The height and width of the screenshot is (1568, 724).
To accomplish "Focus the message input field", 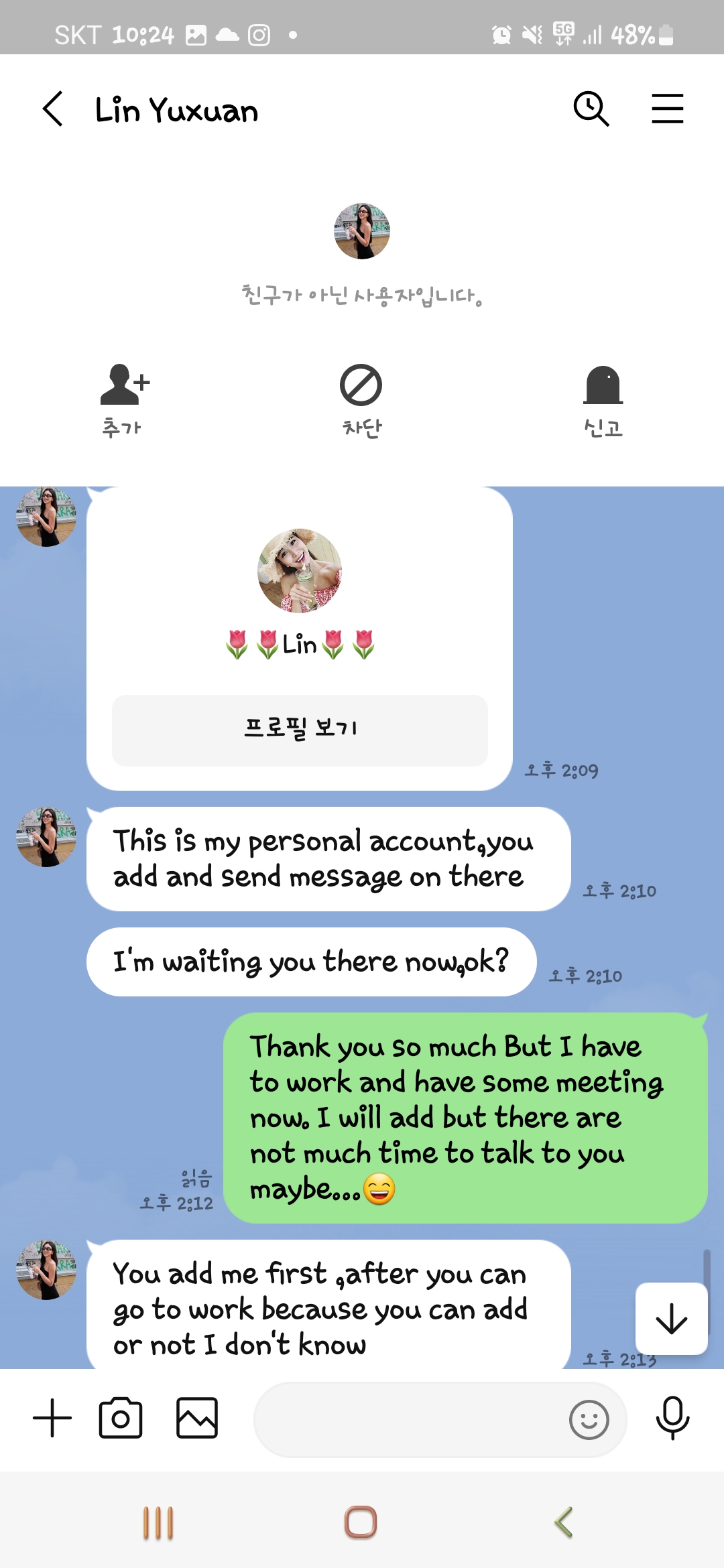I will (409, 1419).
